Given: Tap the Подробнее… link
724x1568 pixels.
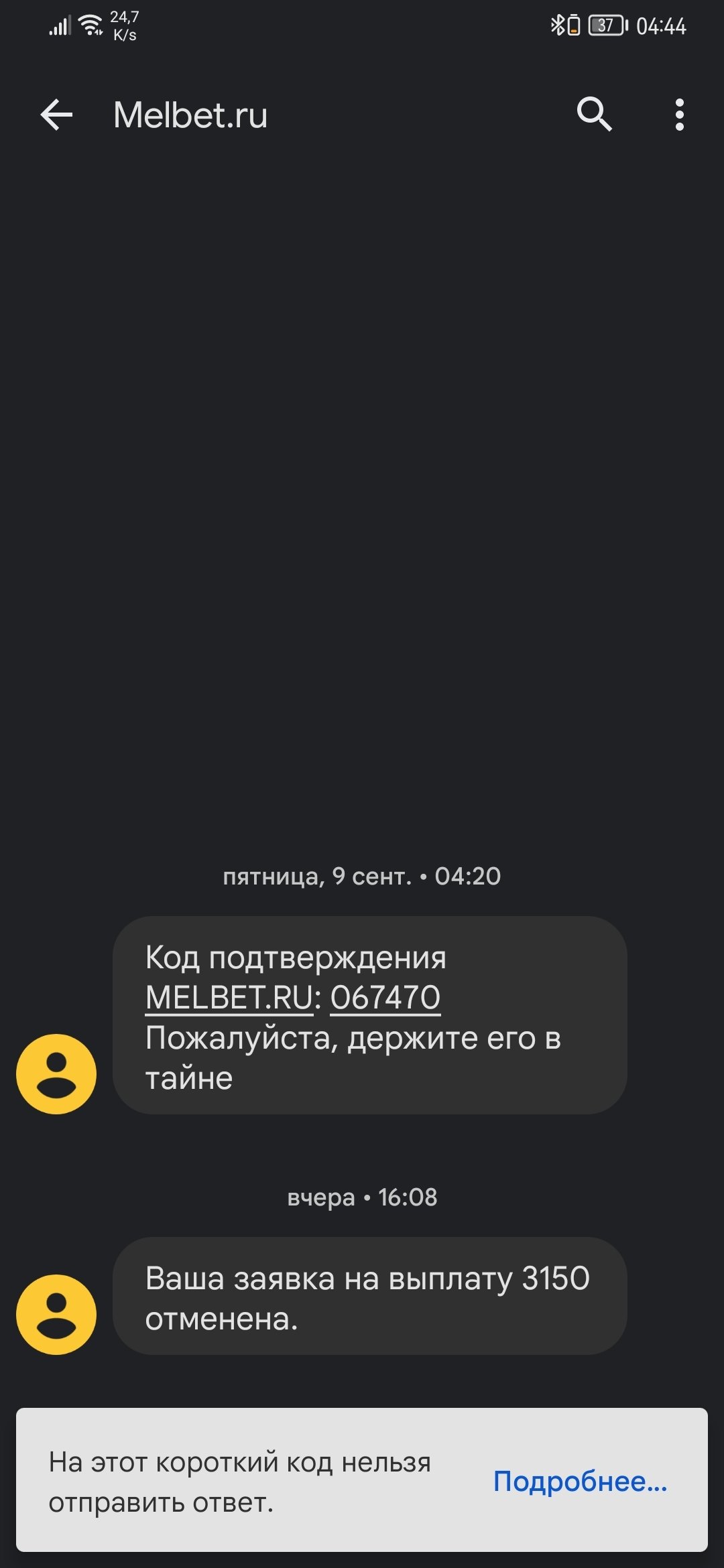Looking at the screenshot, I should 580,1482.
